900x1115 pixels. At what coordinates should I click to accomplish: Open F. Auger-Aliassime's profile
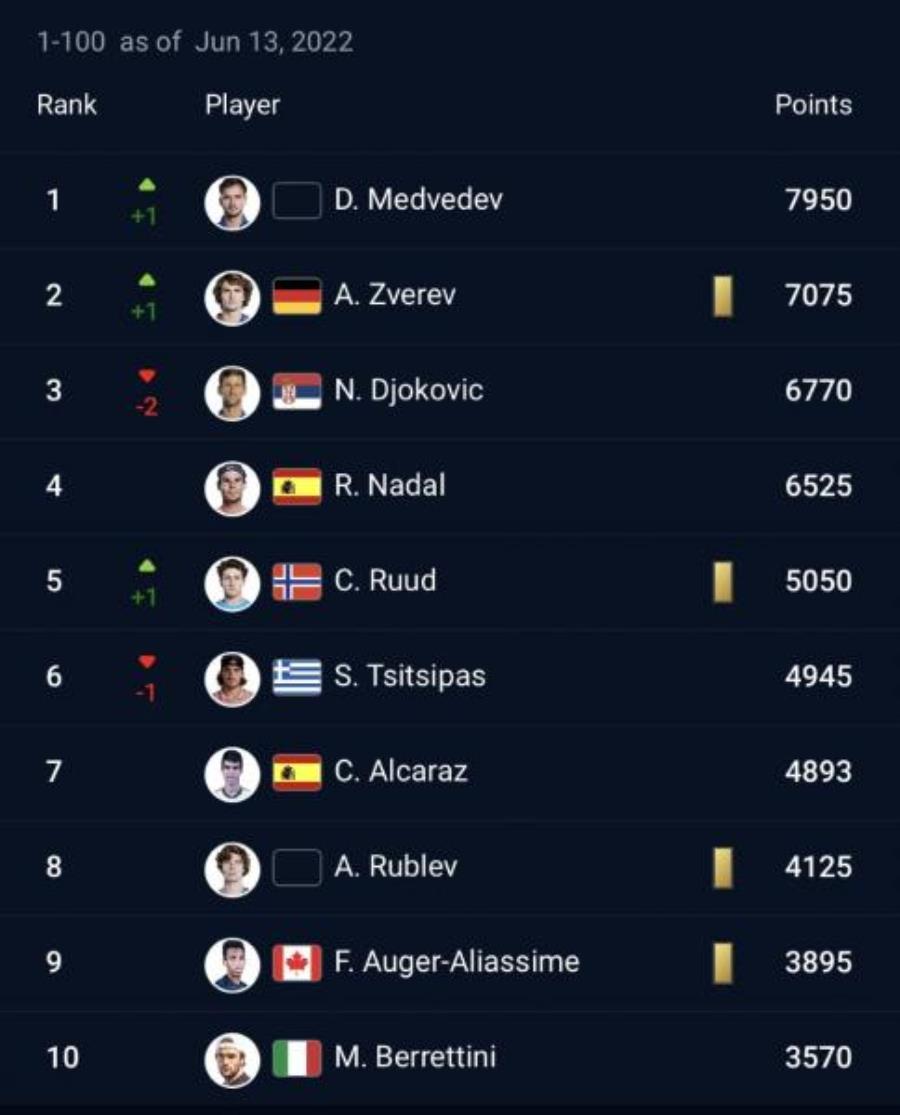[x=456, y=962]
